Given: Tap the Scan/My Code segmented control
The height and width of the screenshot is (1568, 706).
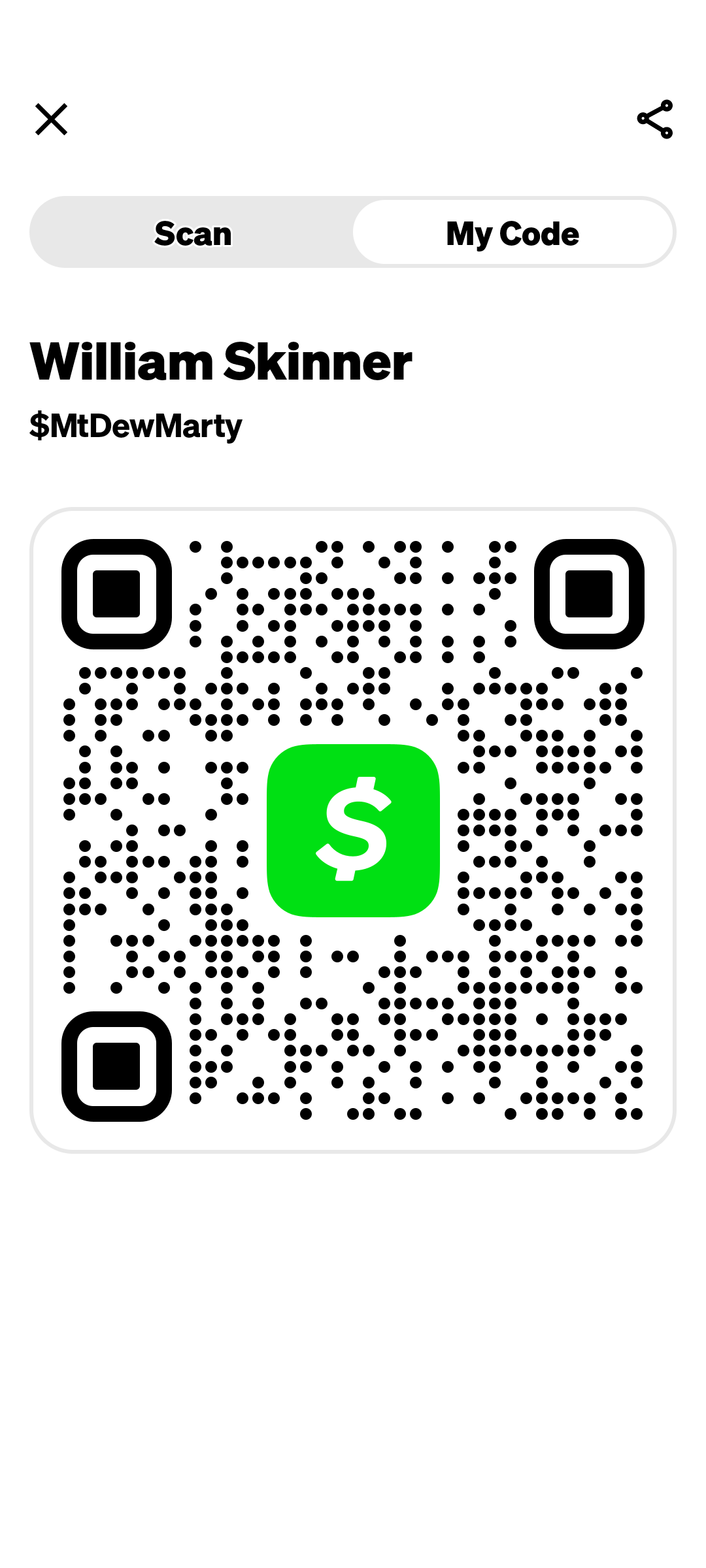Looking at the screenshot, I should pyautogui.click(x=352, y=232).
